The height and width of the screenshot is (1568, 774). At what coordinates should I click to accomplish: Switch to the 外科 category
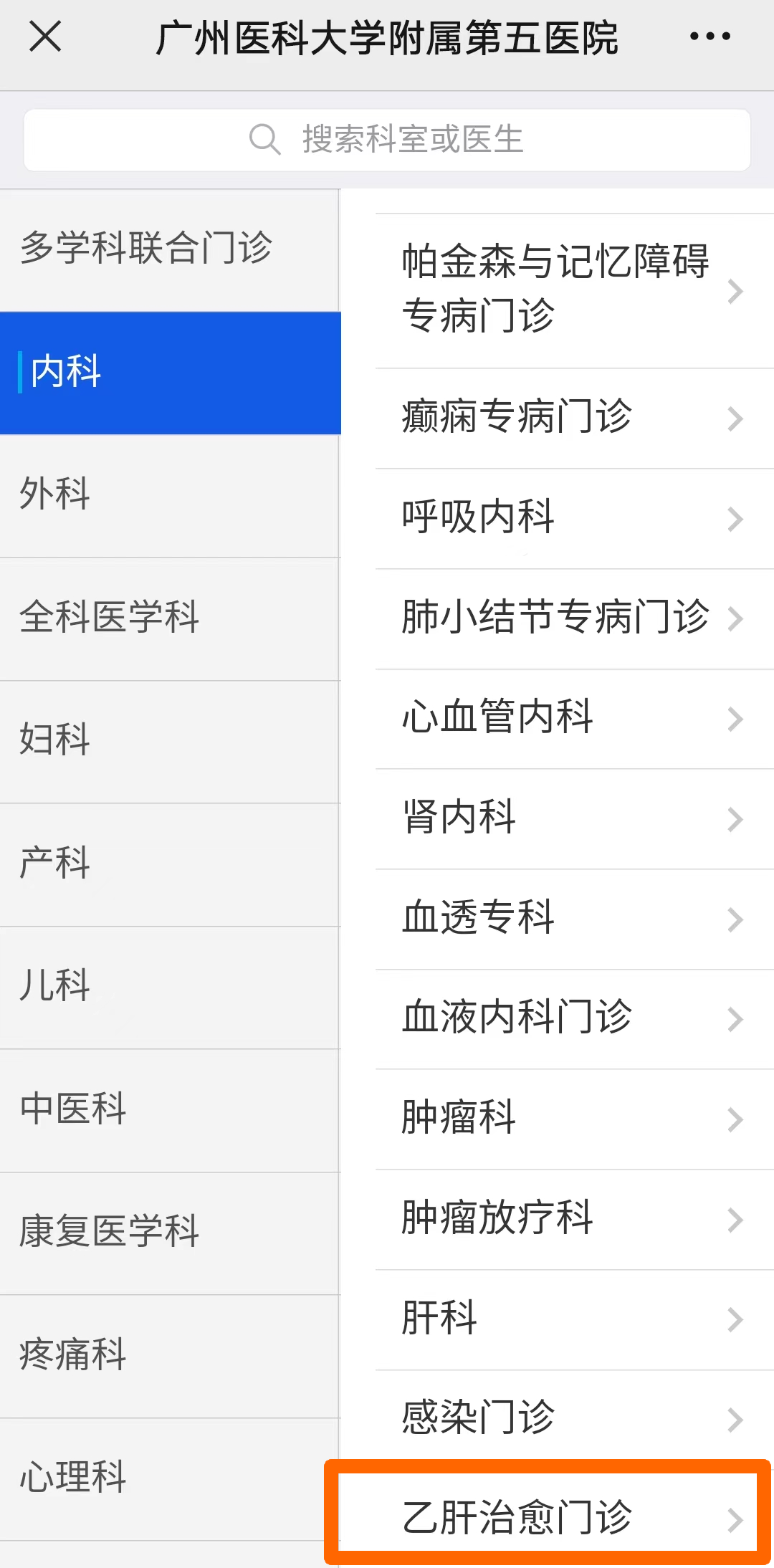[x=170, y=495]
